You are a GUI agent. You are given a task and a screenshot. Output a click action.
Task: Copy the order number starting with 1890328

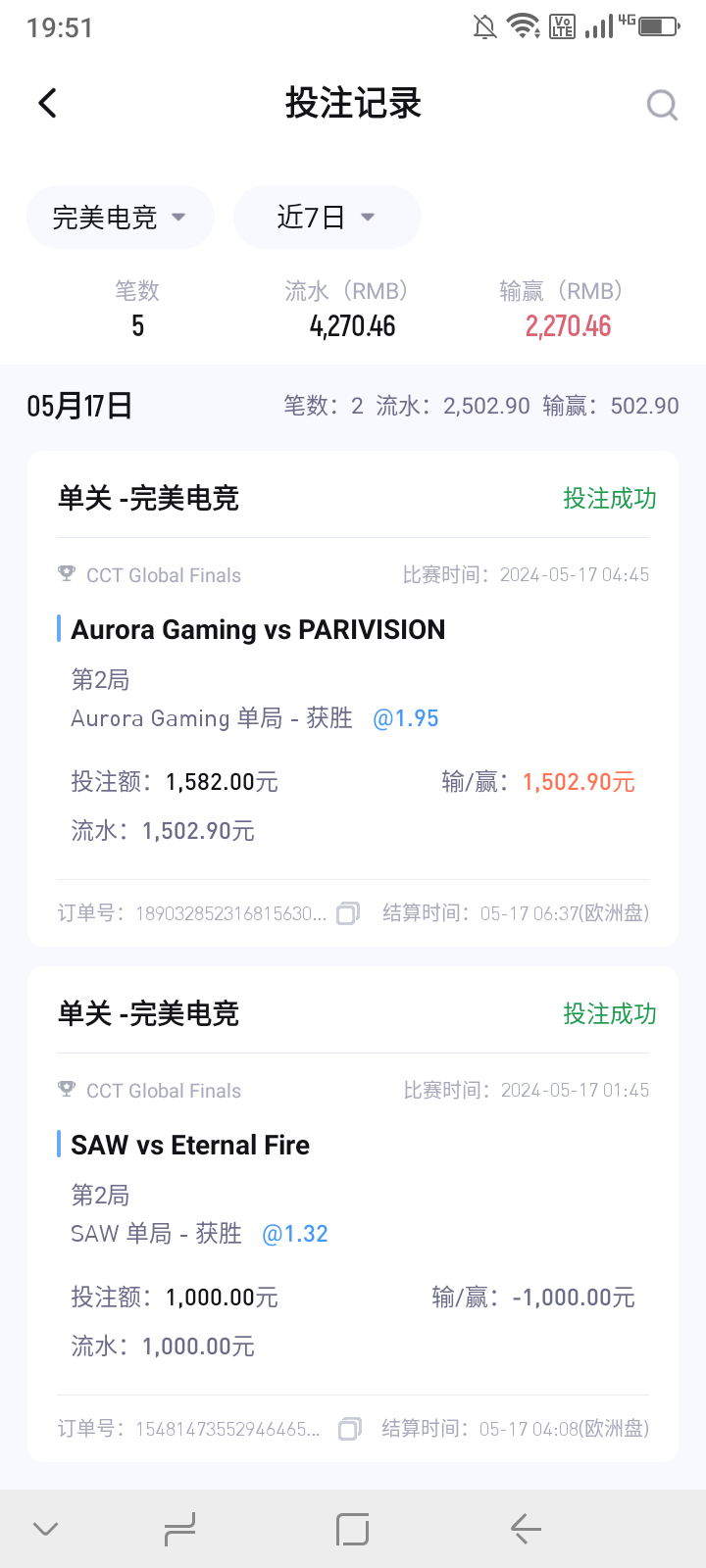tap(348, 913)
